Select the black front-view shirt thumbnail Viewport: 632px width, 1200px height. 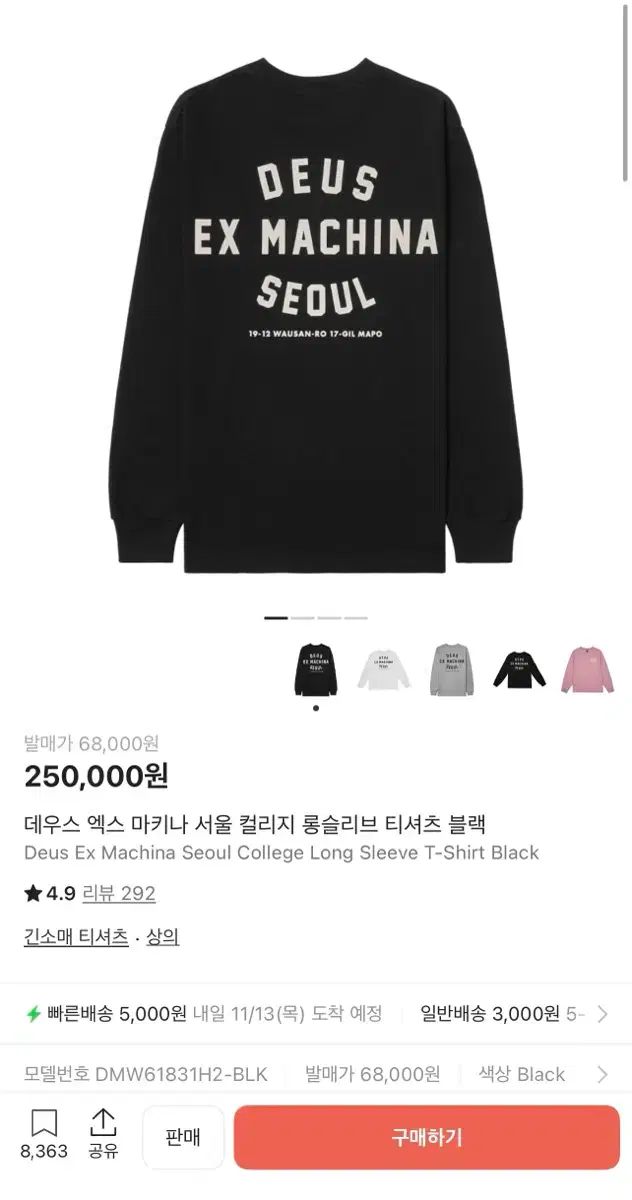tap(520, 669)
